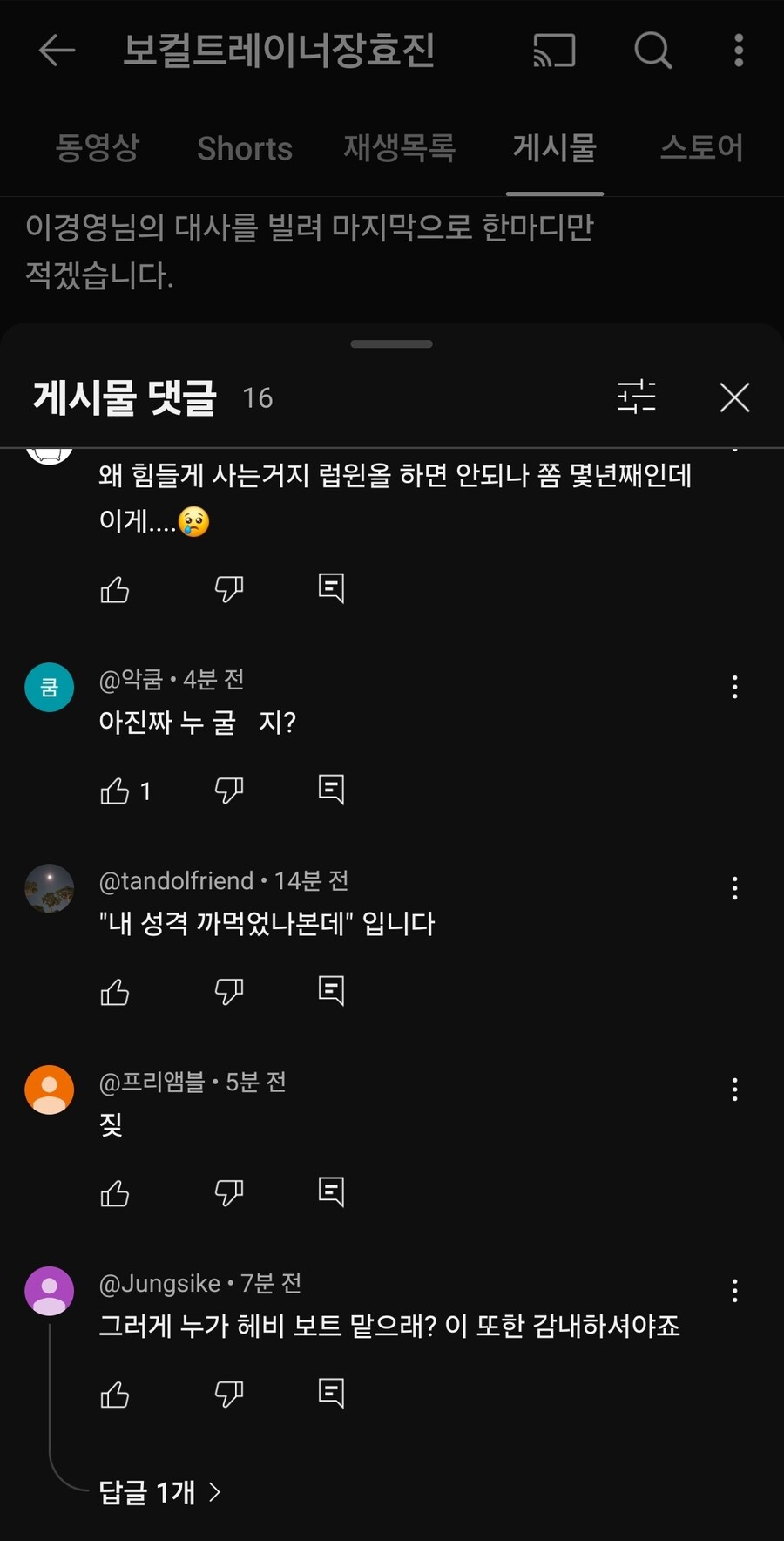Open the 재생목록 tab
Viewport: 784px width, 1541px height.
(x=400, y=148)
